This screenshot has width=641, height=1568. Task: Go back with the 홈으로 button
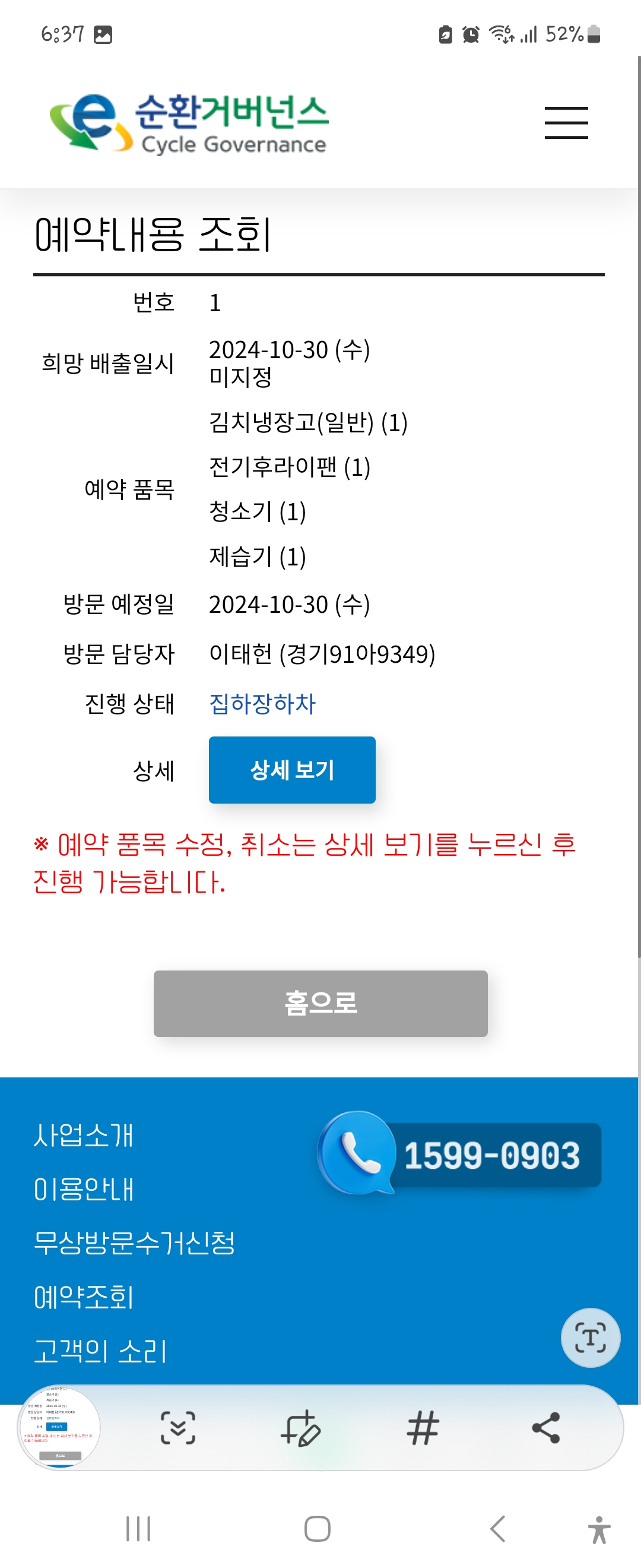320,1003
